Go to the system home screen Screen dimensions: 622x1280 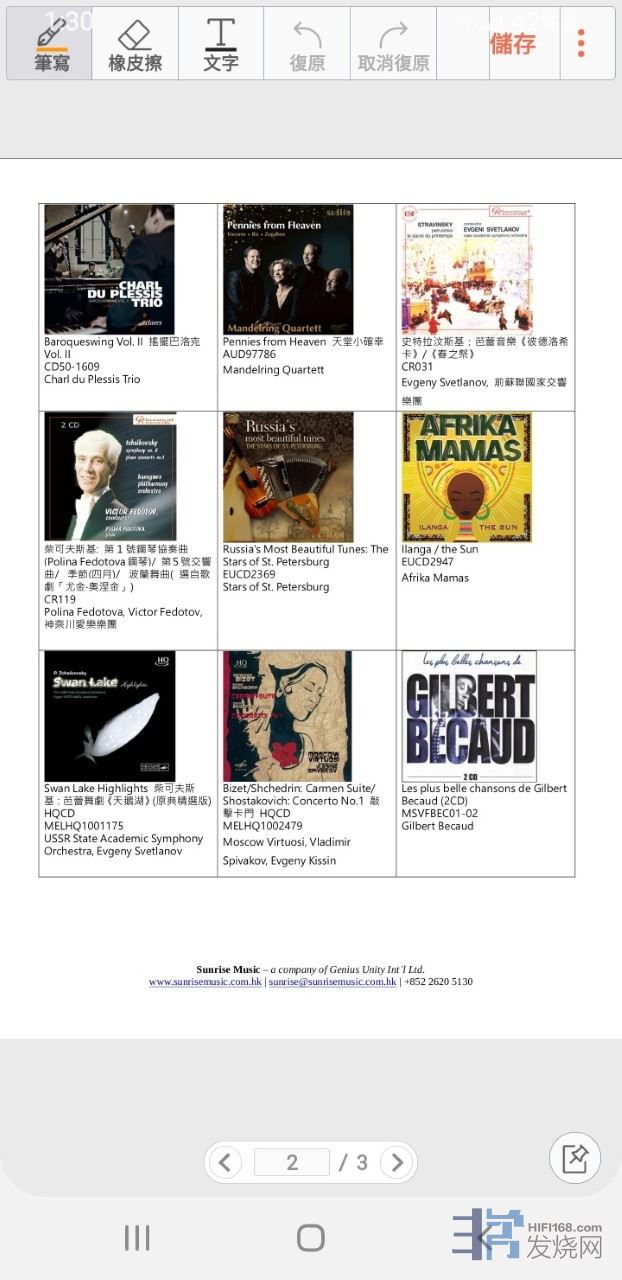click(311, 1238)
